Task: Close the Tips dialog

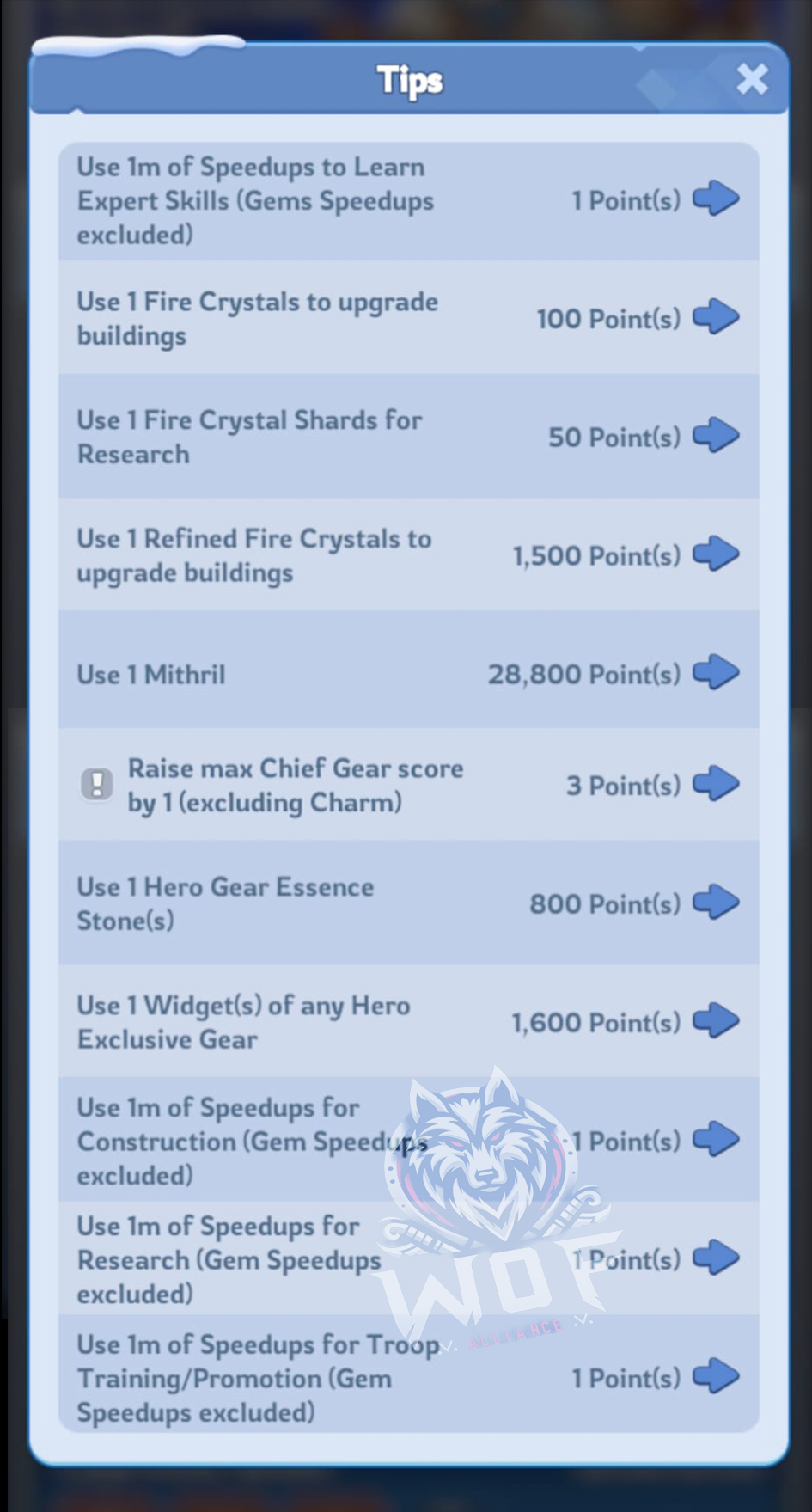Action: coord(752,79)
